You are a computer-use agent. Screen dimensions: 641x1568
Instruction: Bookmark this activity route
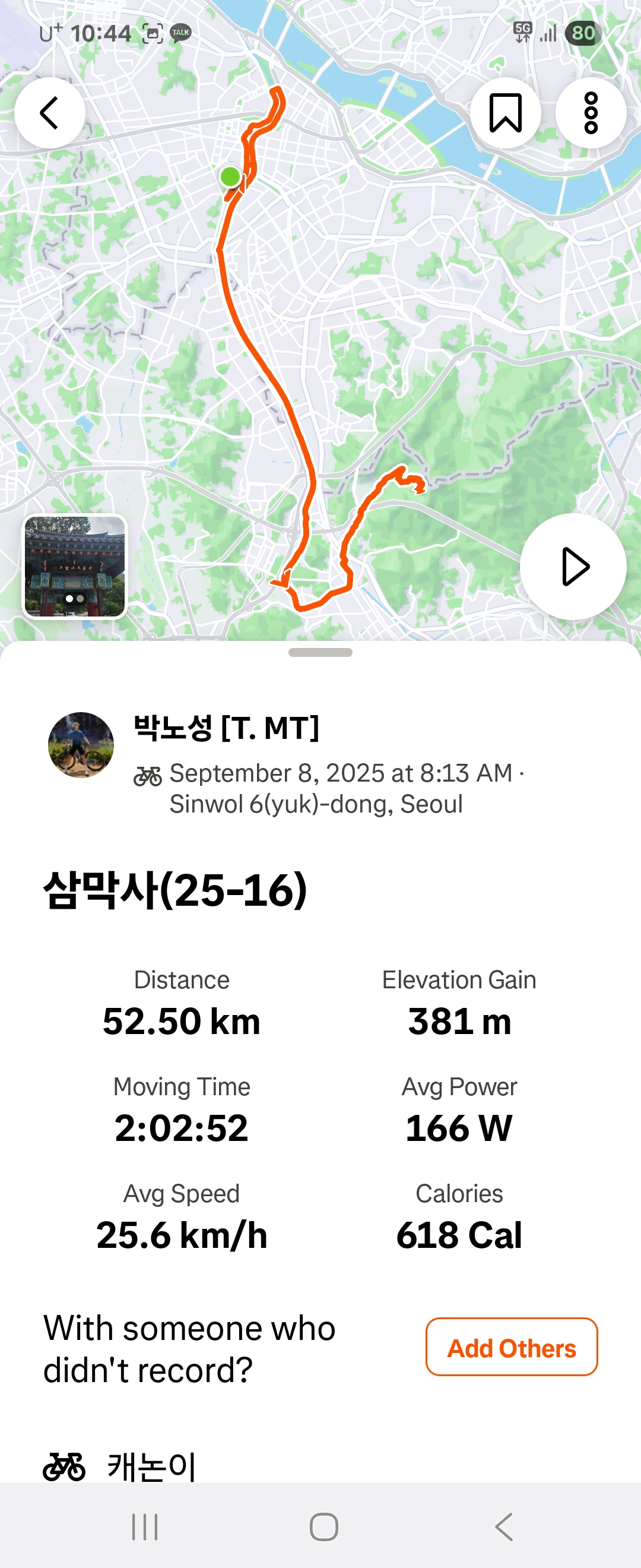point(505,113)
